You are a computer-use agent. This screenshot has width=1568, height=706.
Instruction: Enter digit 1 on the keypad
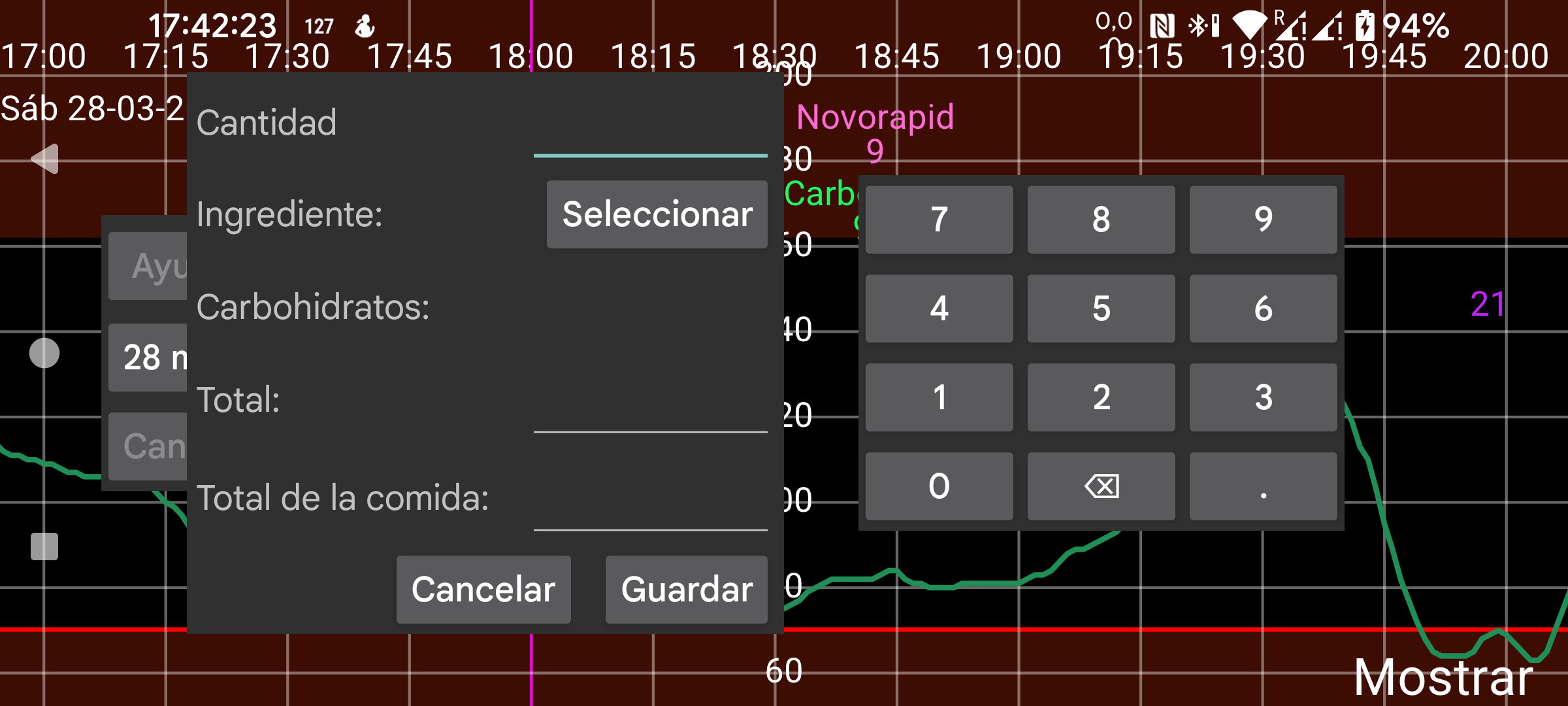[939, 397]
